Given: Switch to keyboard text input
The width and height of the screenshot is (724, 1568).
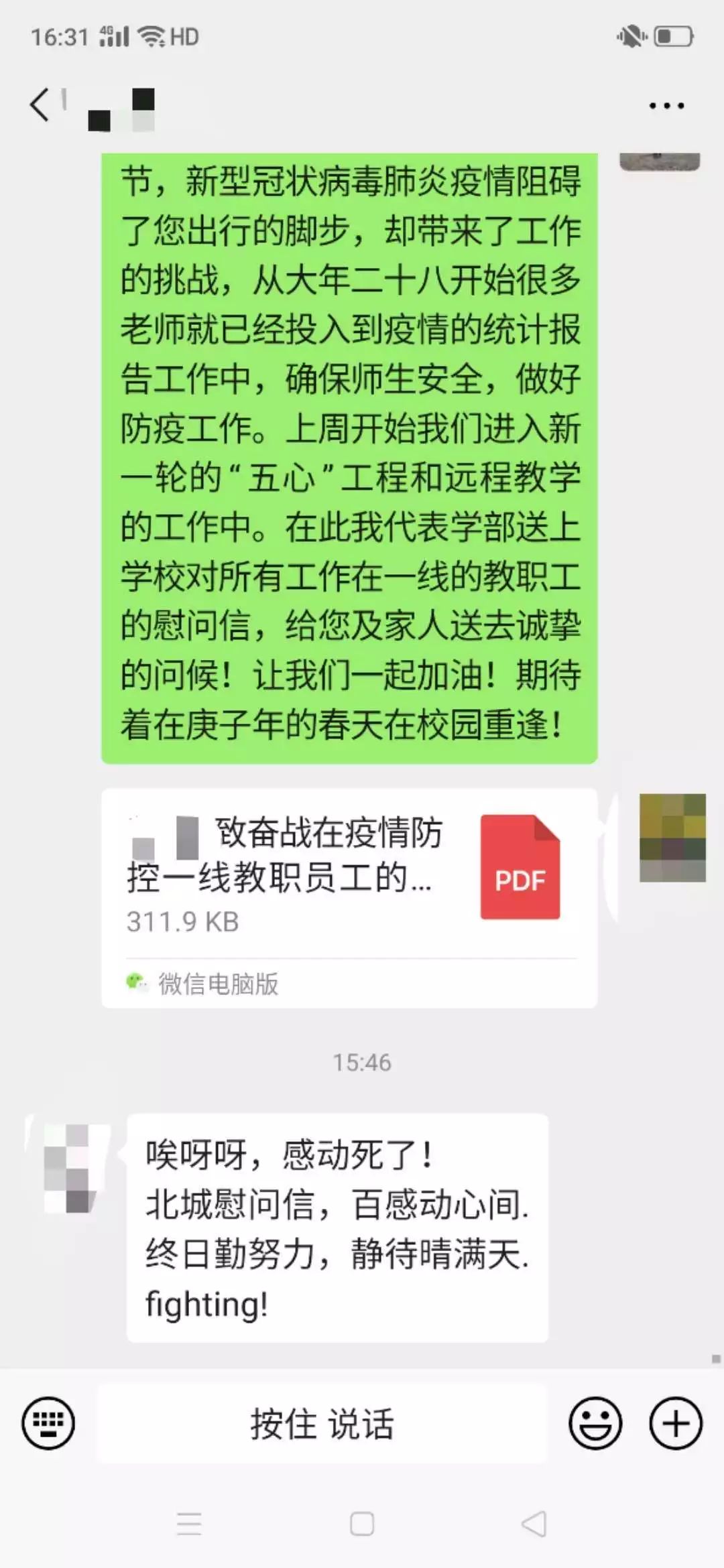Looking at the screenshot, I should point(48,1423).
